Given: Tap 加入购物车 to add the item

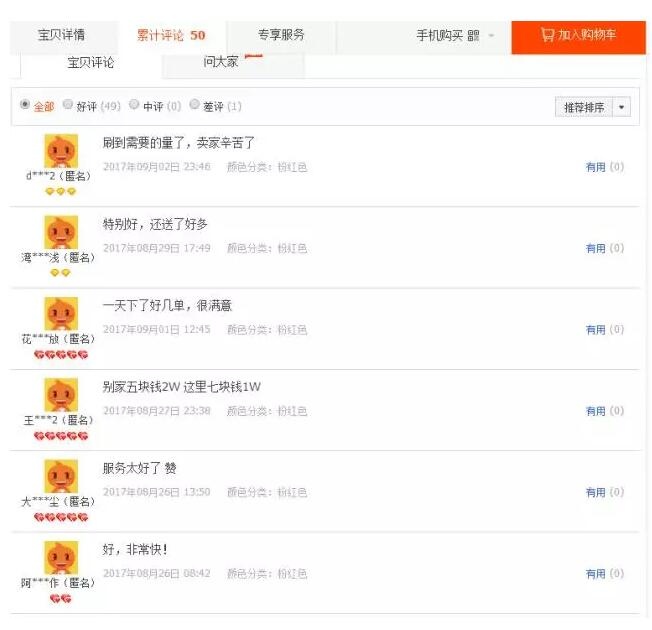Looking at the screenshot, I should tap(579, 35).
